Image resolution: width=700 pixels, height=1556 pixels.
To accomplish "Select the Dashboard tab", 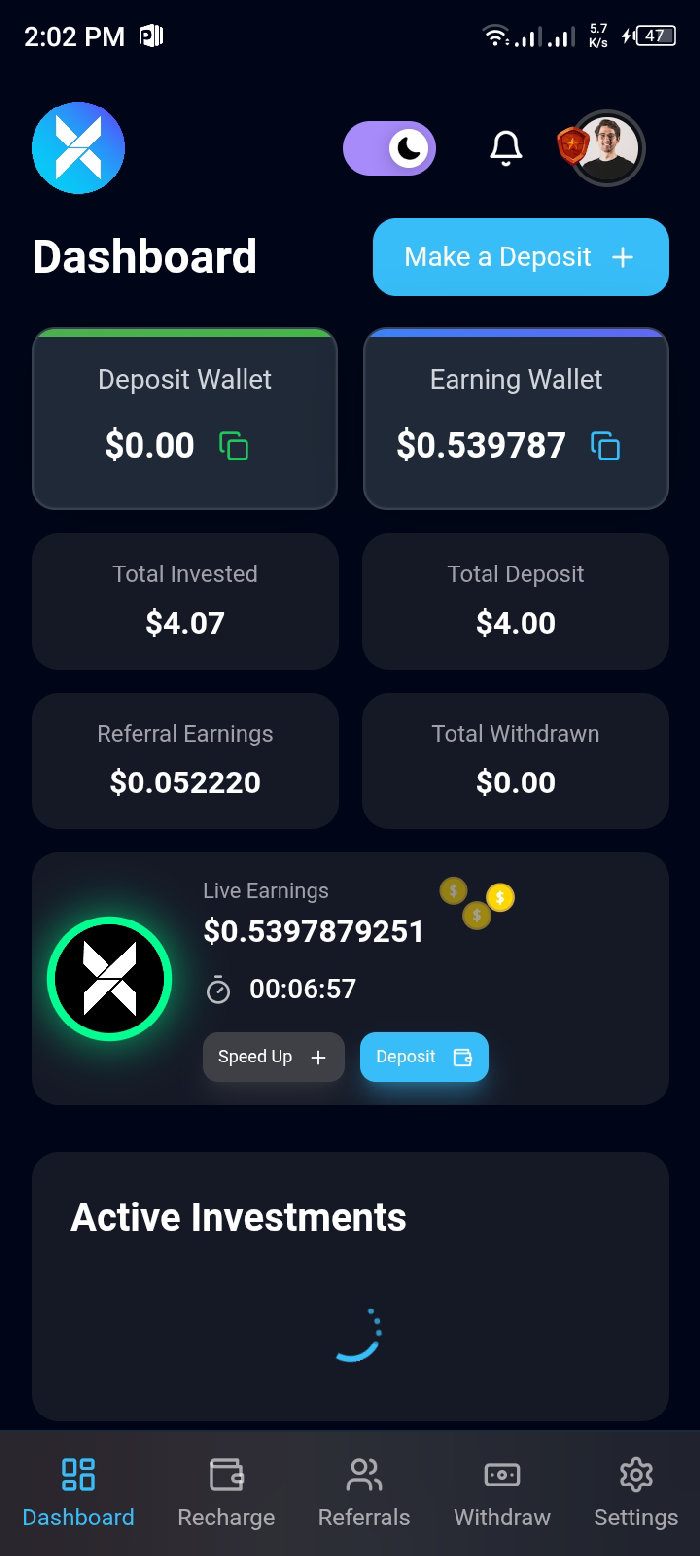I will pos(78,1492).
